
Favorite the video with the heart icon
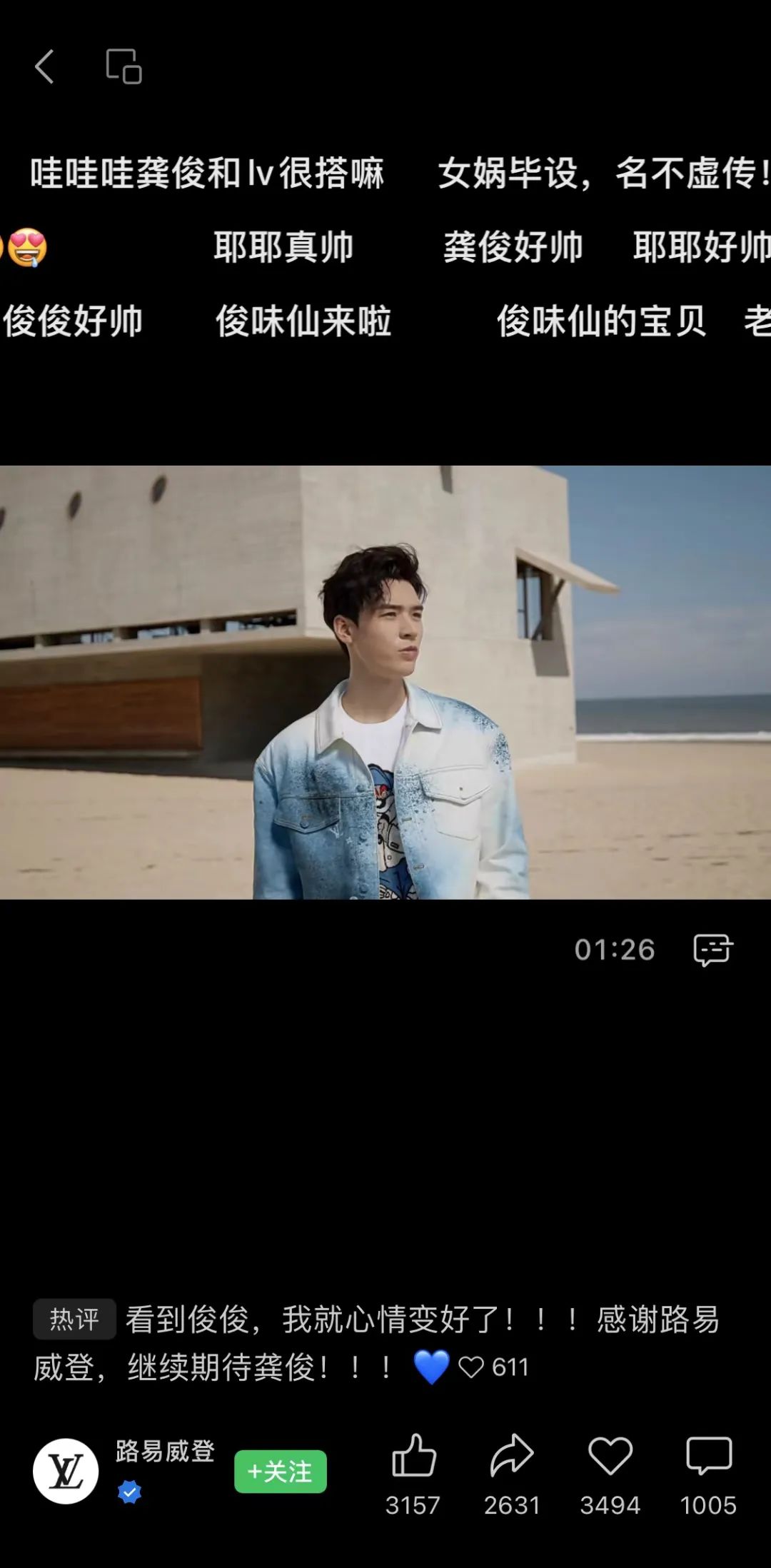tap(610, 1457)
